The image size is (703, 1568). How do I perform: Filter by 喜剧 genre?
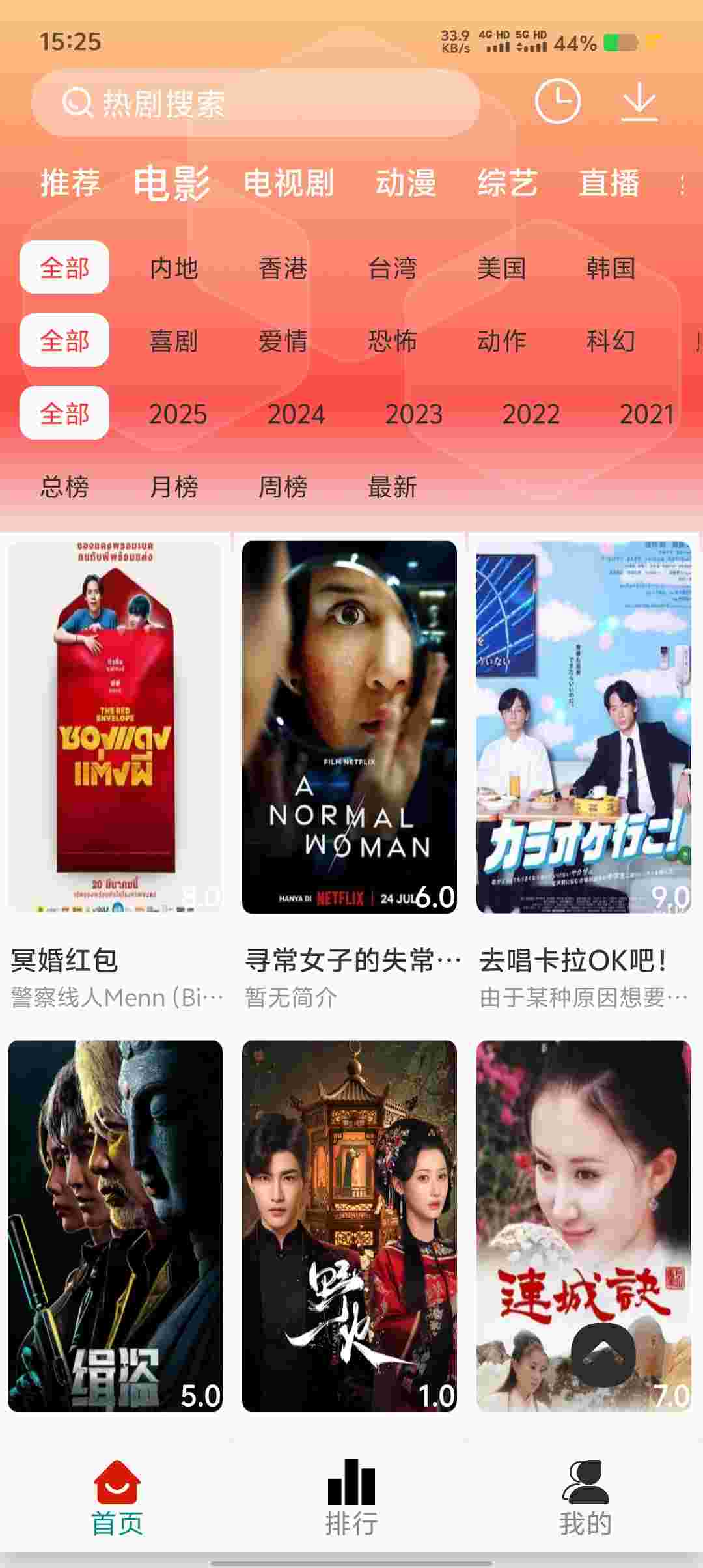(x=173, y=341)
